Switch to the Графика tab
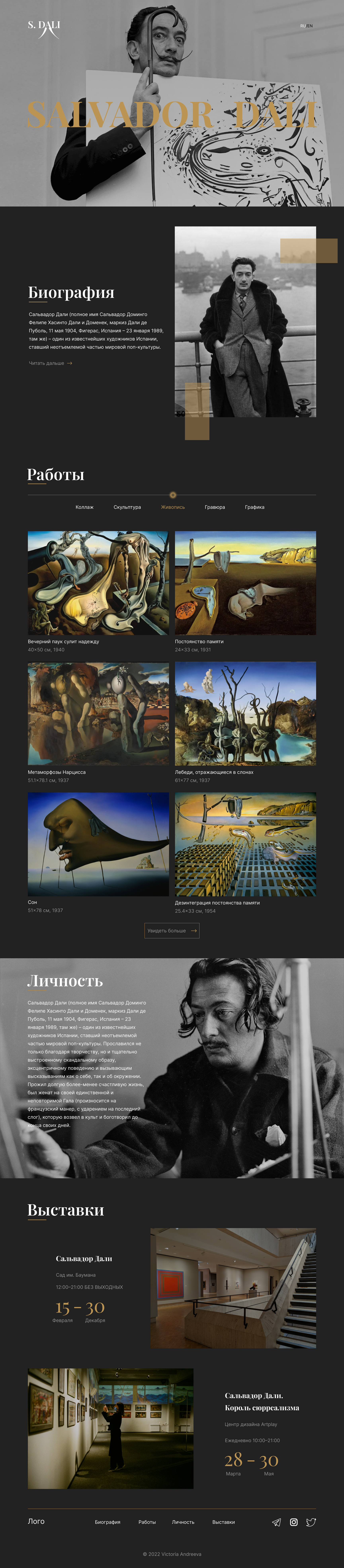Screen dimensions: 344x1568 [254, 507]
